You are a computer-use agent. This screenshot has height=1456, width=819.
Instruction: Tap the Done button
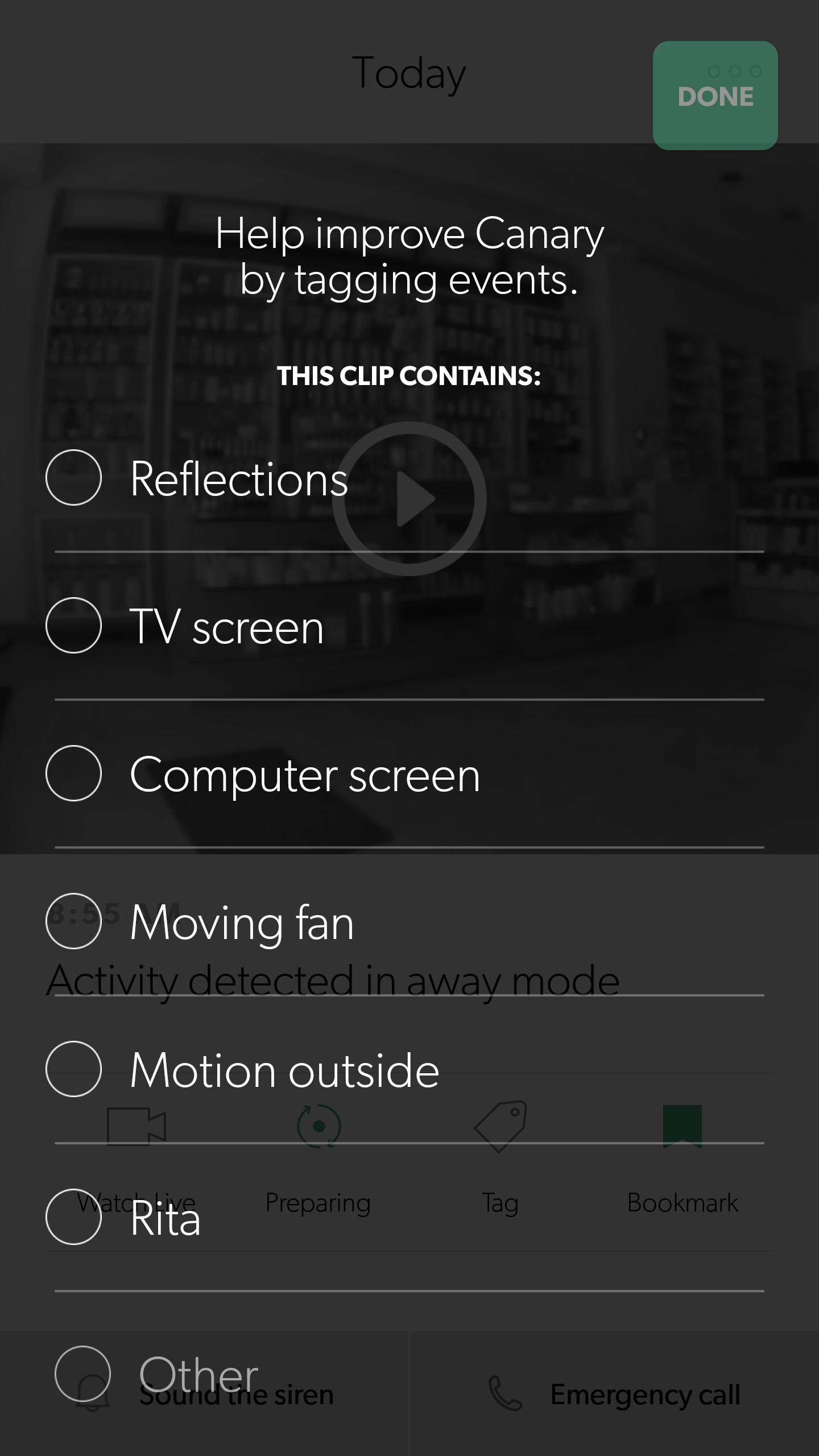(x=715, y=96)
